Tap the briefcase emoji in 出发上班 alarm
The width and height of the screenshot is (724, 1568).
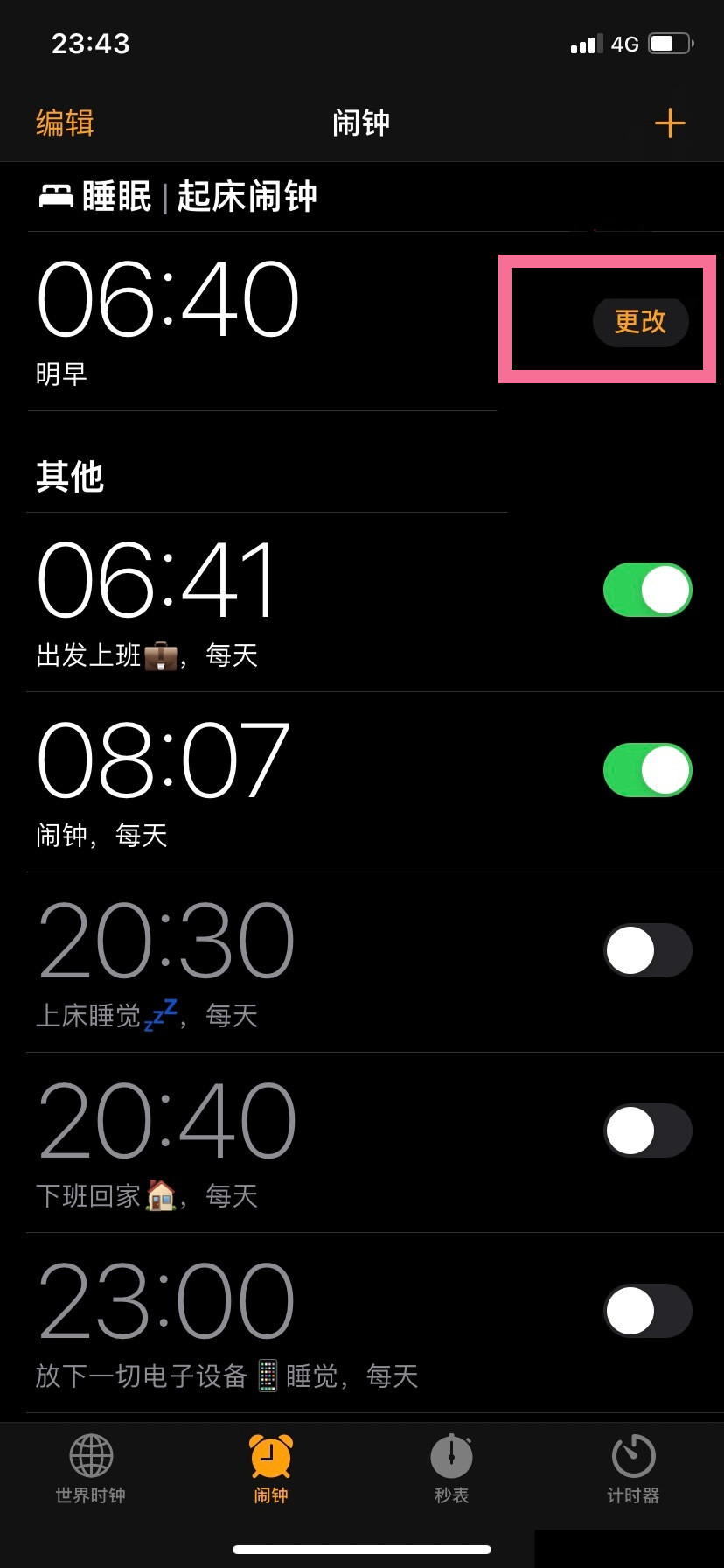point(161,654)
